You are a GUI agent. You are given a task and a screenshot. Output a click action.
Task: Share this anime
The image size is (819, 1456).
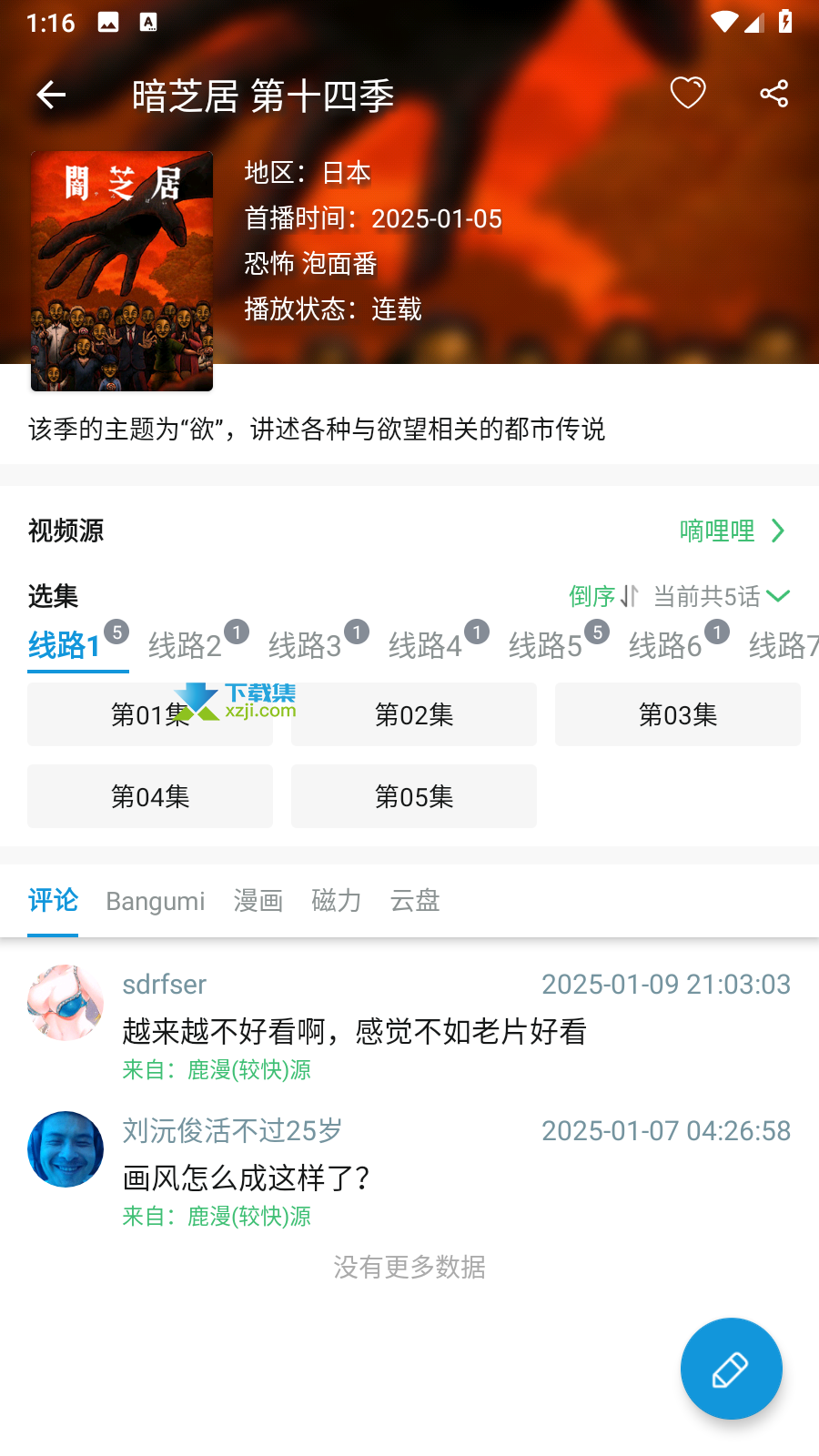(774, 93)
